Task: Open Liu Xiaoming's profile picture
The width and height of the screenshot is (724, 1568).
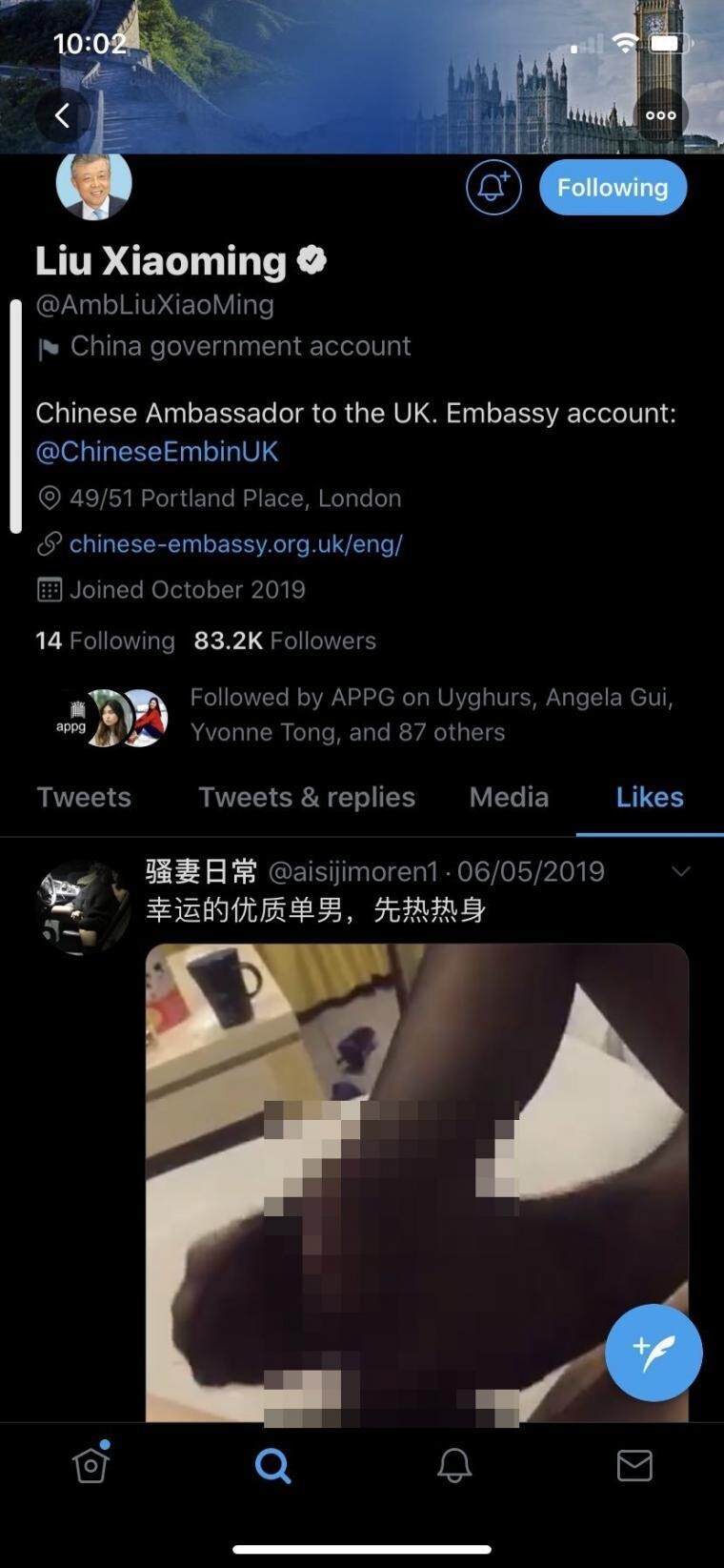Action: tap(94, 184)
